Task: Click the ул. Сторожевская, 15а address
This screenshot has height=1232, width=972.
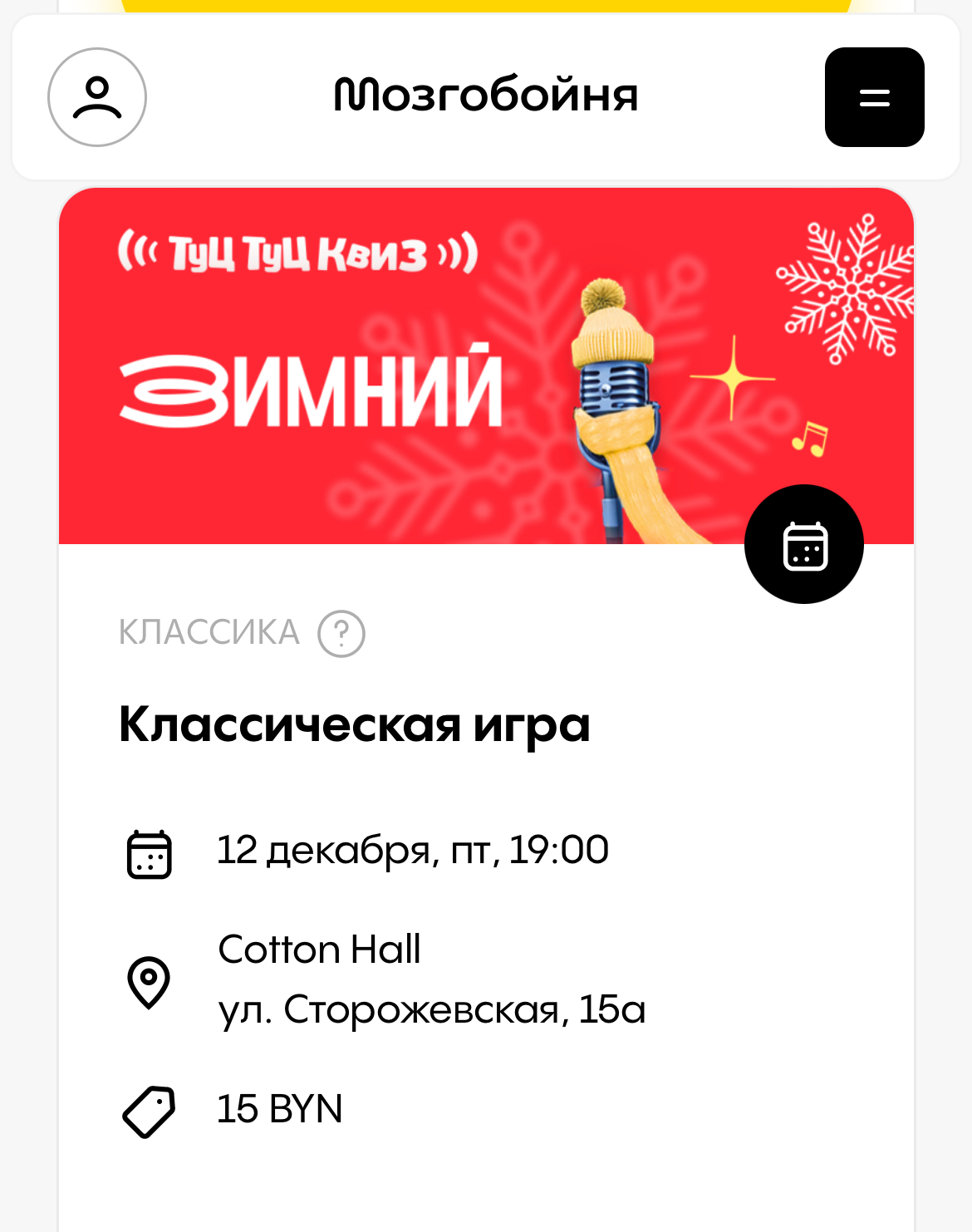Action: pyautogui.click(x=432, y=1009)
